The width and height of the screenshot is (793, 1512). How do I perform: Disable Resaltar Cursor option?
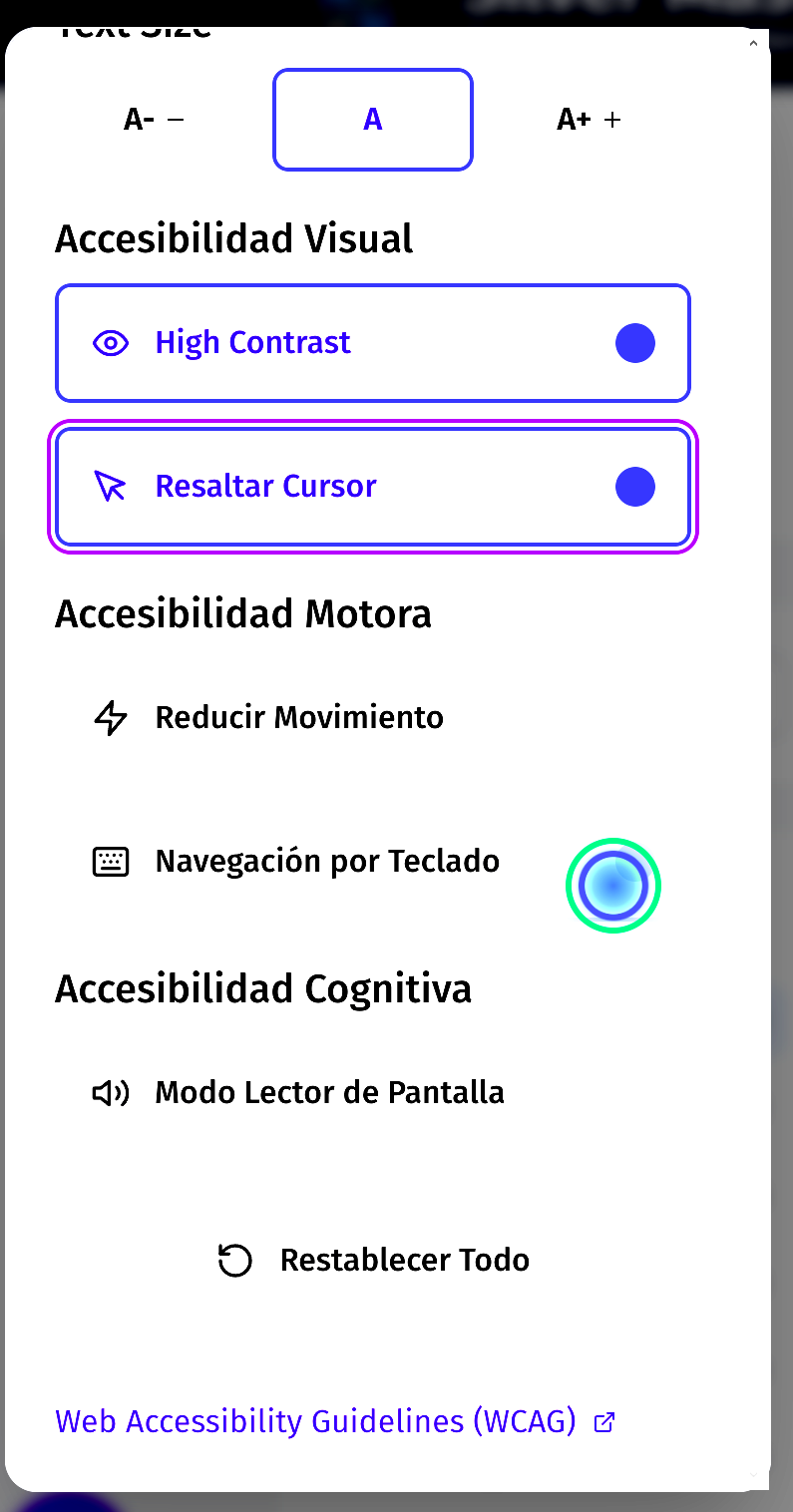[x=373, y=487]
